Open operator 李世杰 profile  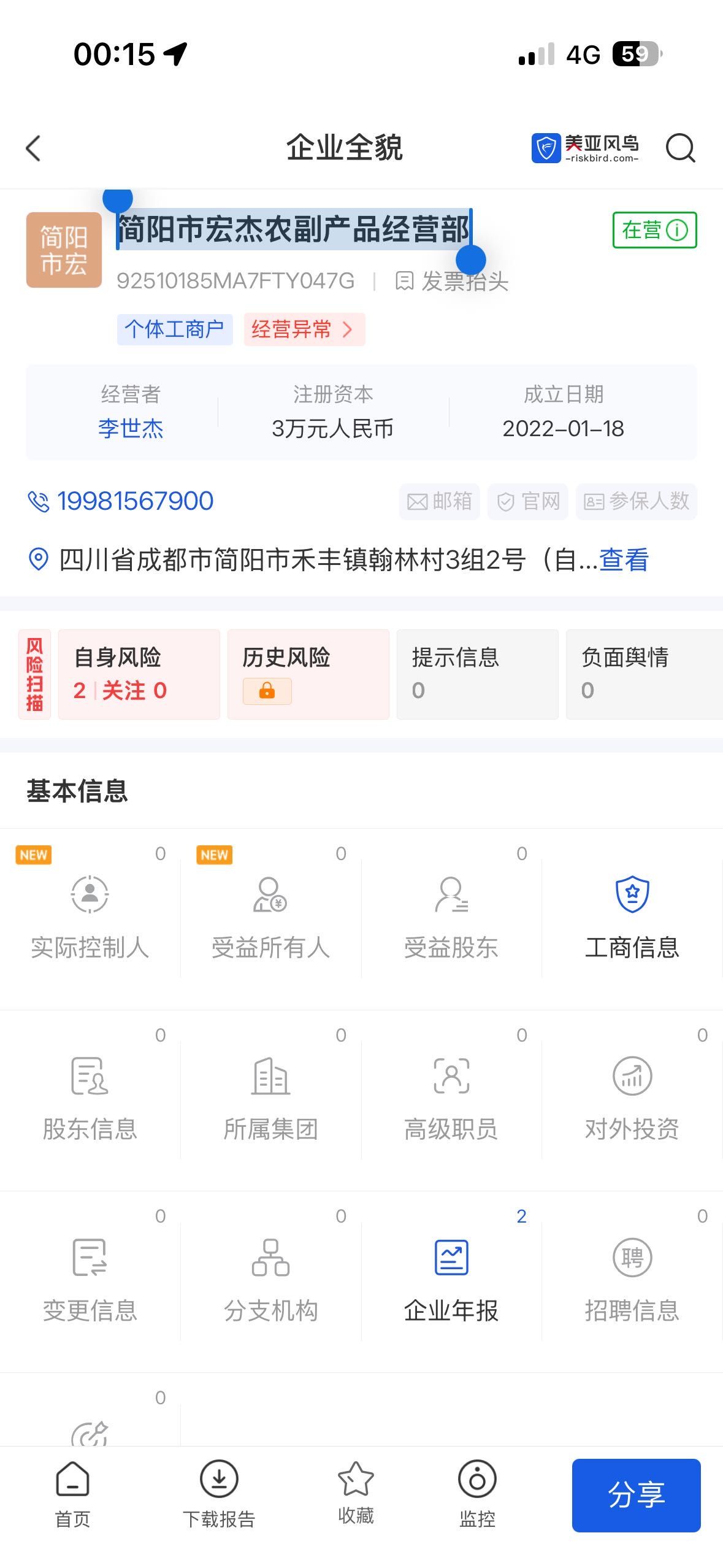[x=131, y=428]
